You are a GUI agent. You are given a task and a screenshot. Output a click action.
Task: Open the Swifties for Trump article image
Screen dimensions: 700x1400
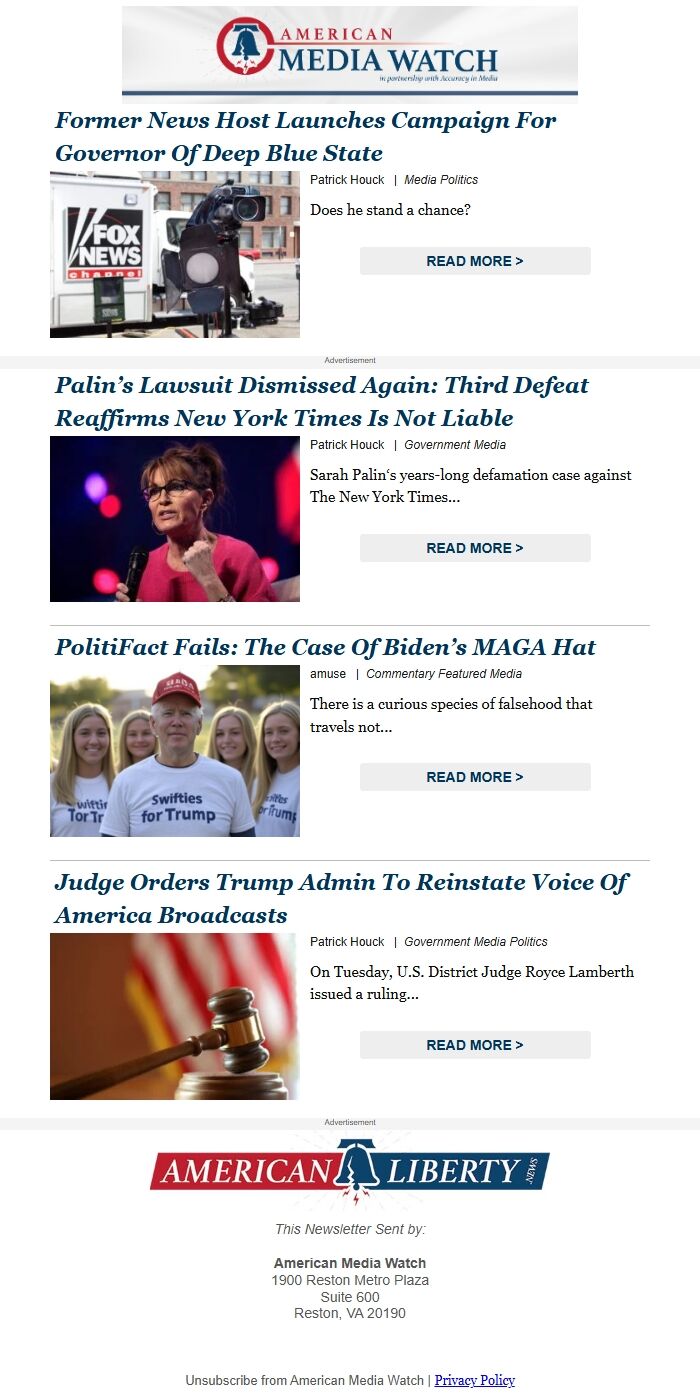point(175,751)
